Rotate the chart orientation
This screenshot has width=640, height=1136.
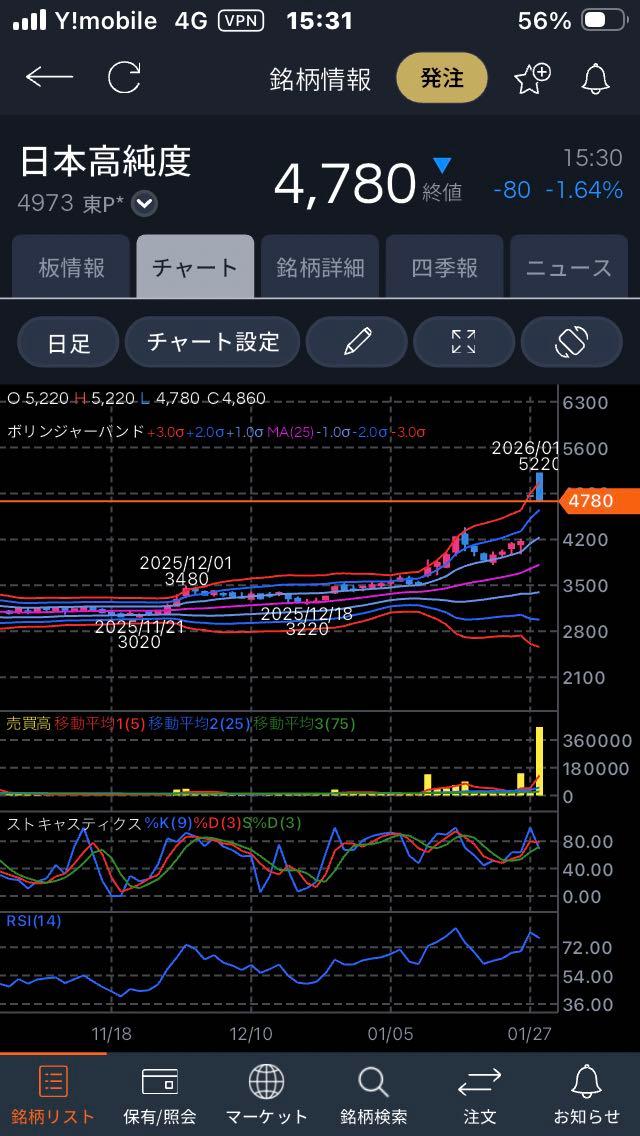click(x=571, y=342)
